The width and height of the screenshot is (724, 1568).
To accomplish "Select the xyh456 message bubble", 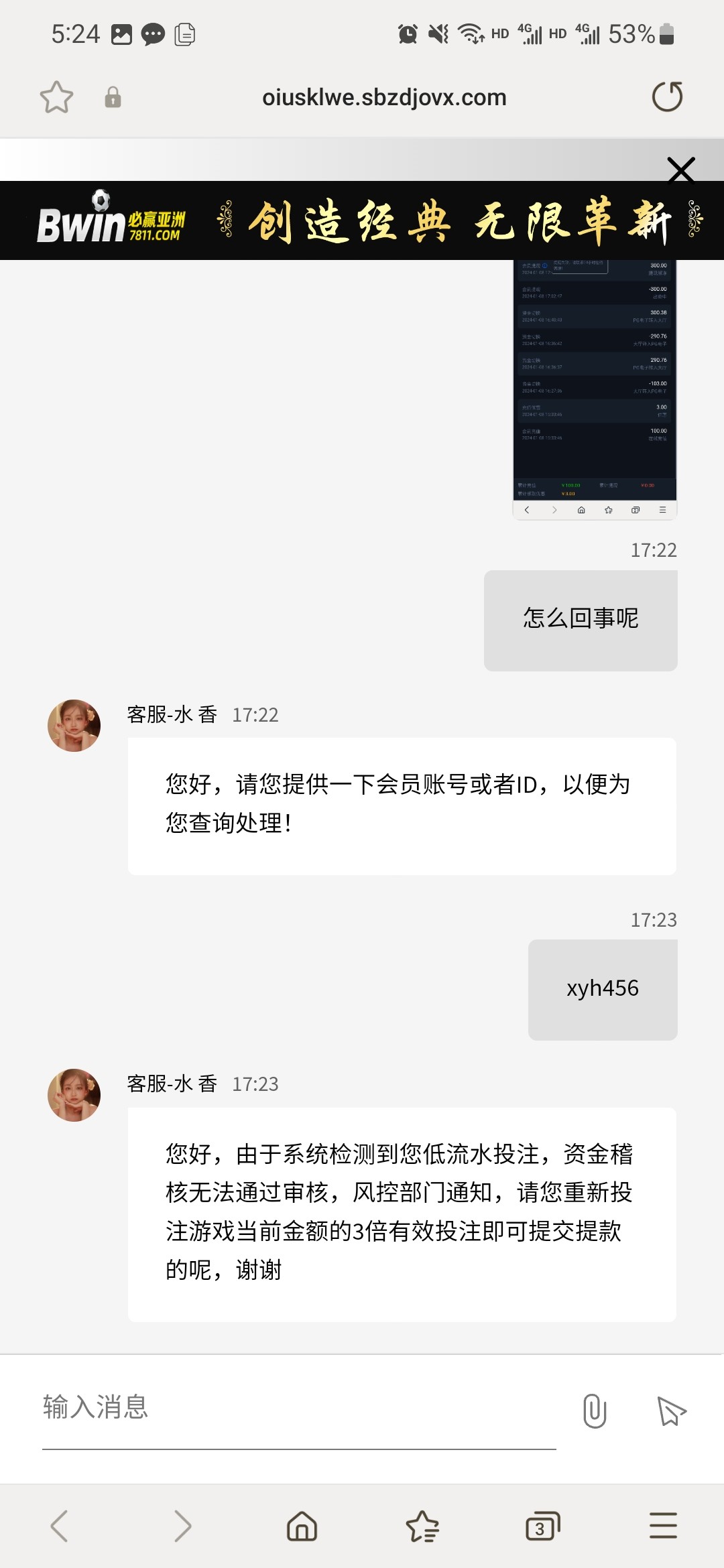I will 602,989.
